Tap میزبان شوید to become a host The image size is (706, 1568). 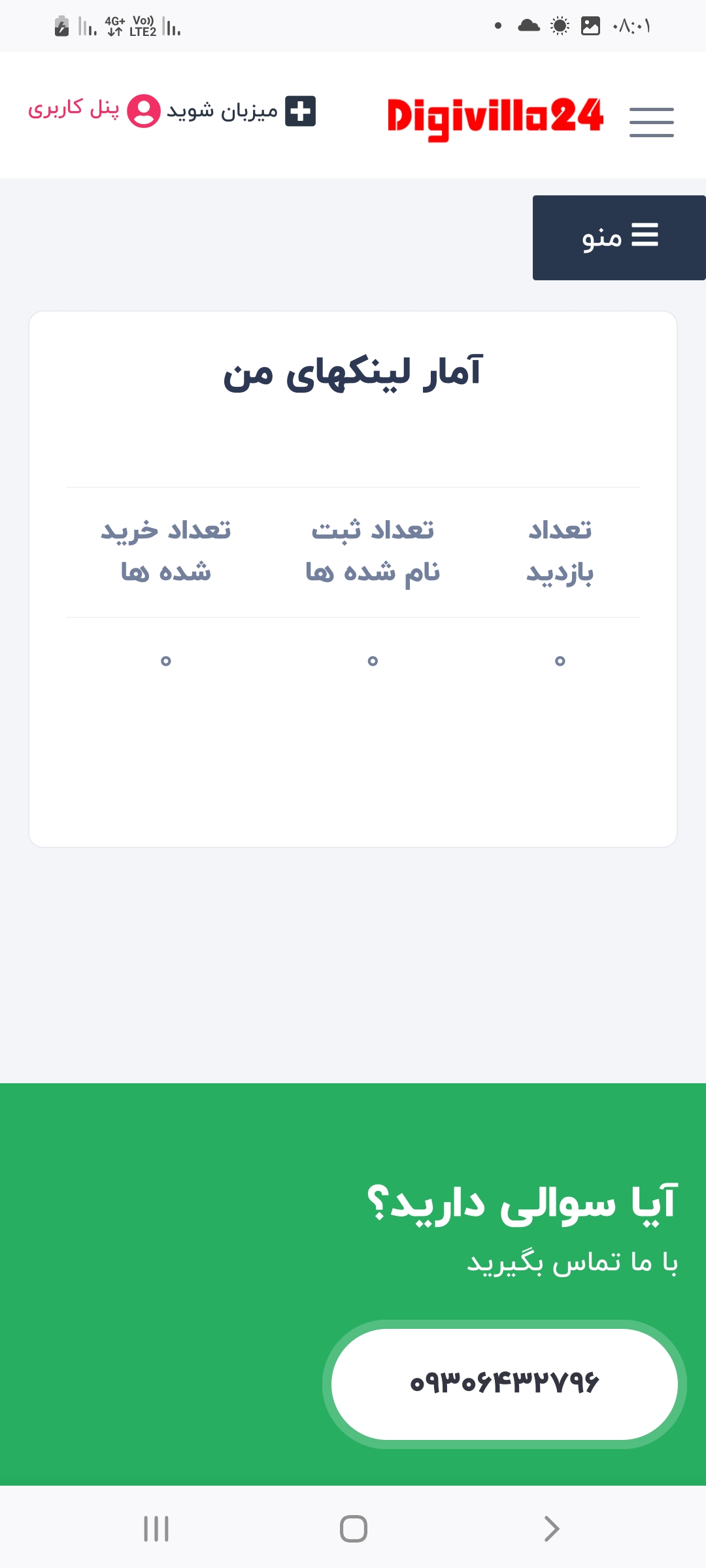point(241,110)
